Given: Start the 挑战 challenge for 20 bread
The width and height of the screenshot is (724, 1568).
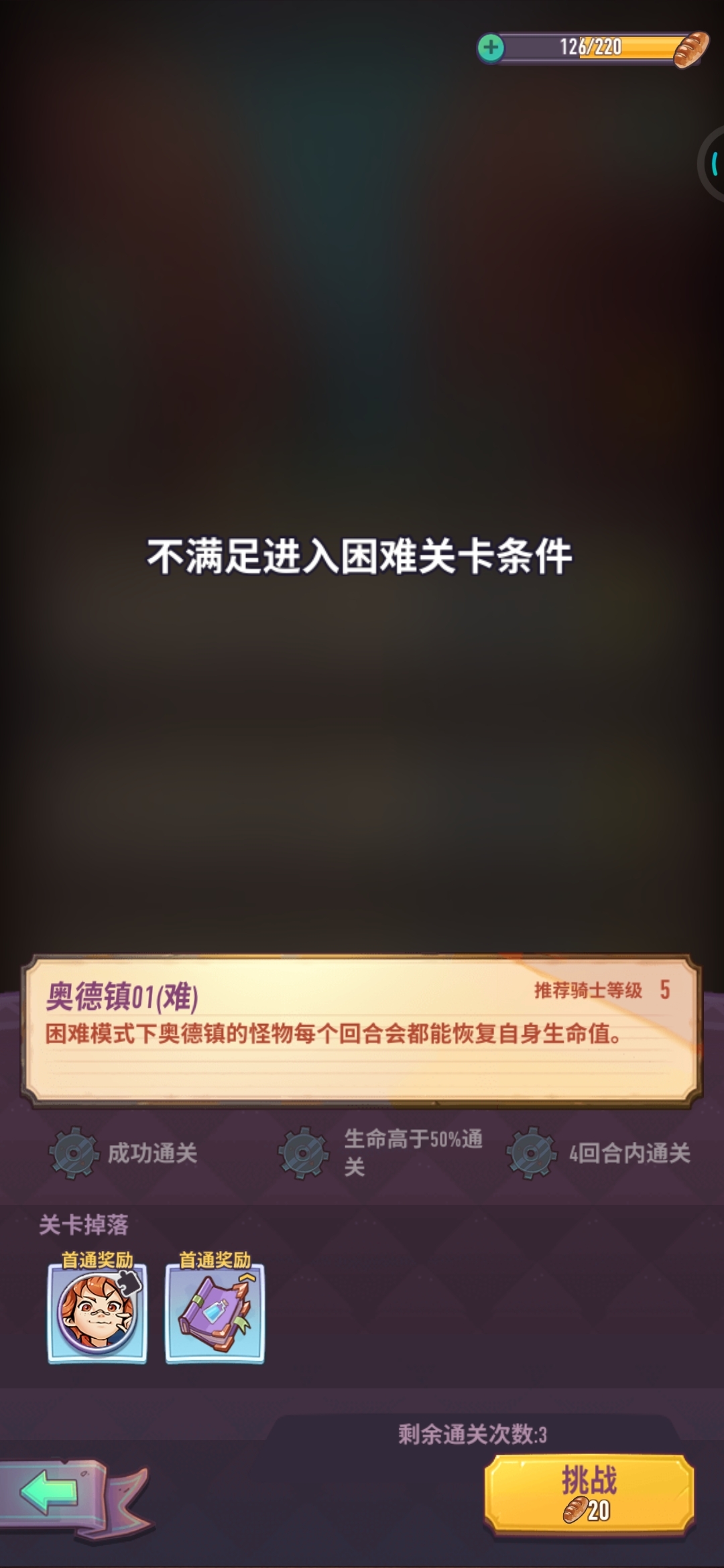Looking at the screenshot, I should (x=589, y=1493).
